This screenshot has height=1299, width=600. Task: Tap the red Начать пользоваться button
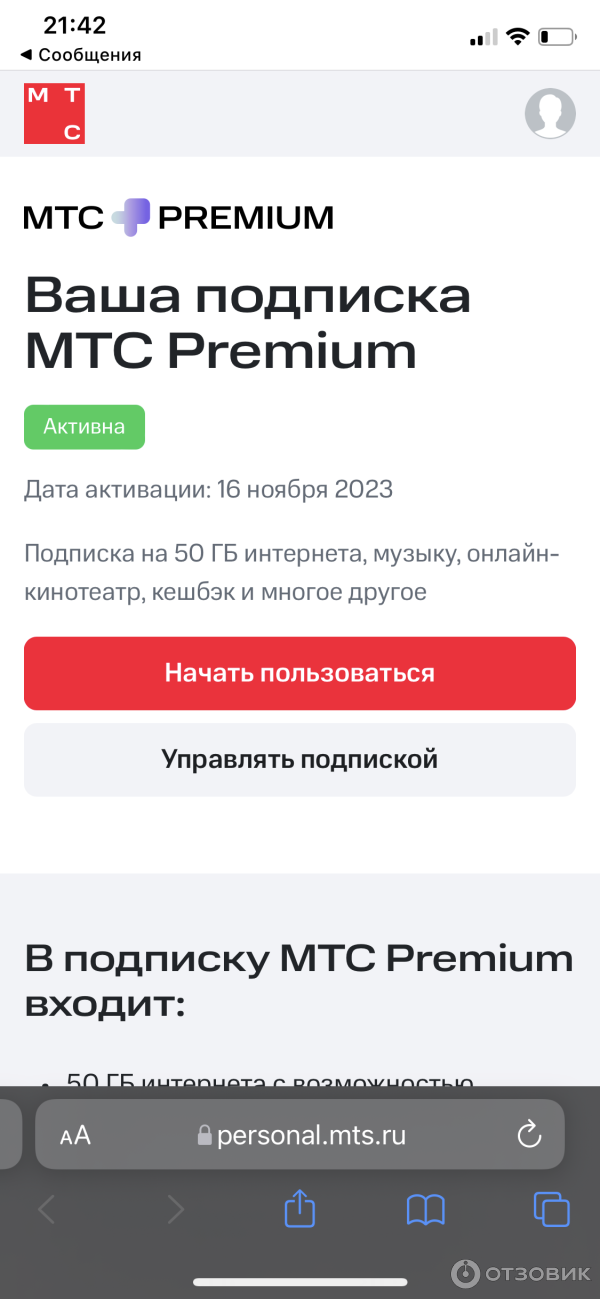300,673
